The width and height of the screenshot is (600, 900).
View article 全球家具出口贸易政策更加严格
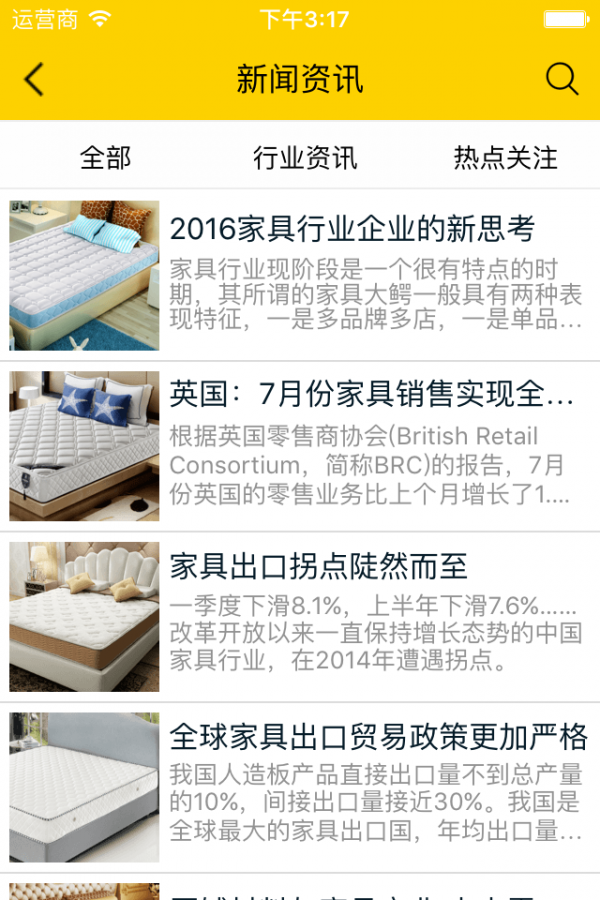(x=378, y=737)
